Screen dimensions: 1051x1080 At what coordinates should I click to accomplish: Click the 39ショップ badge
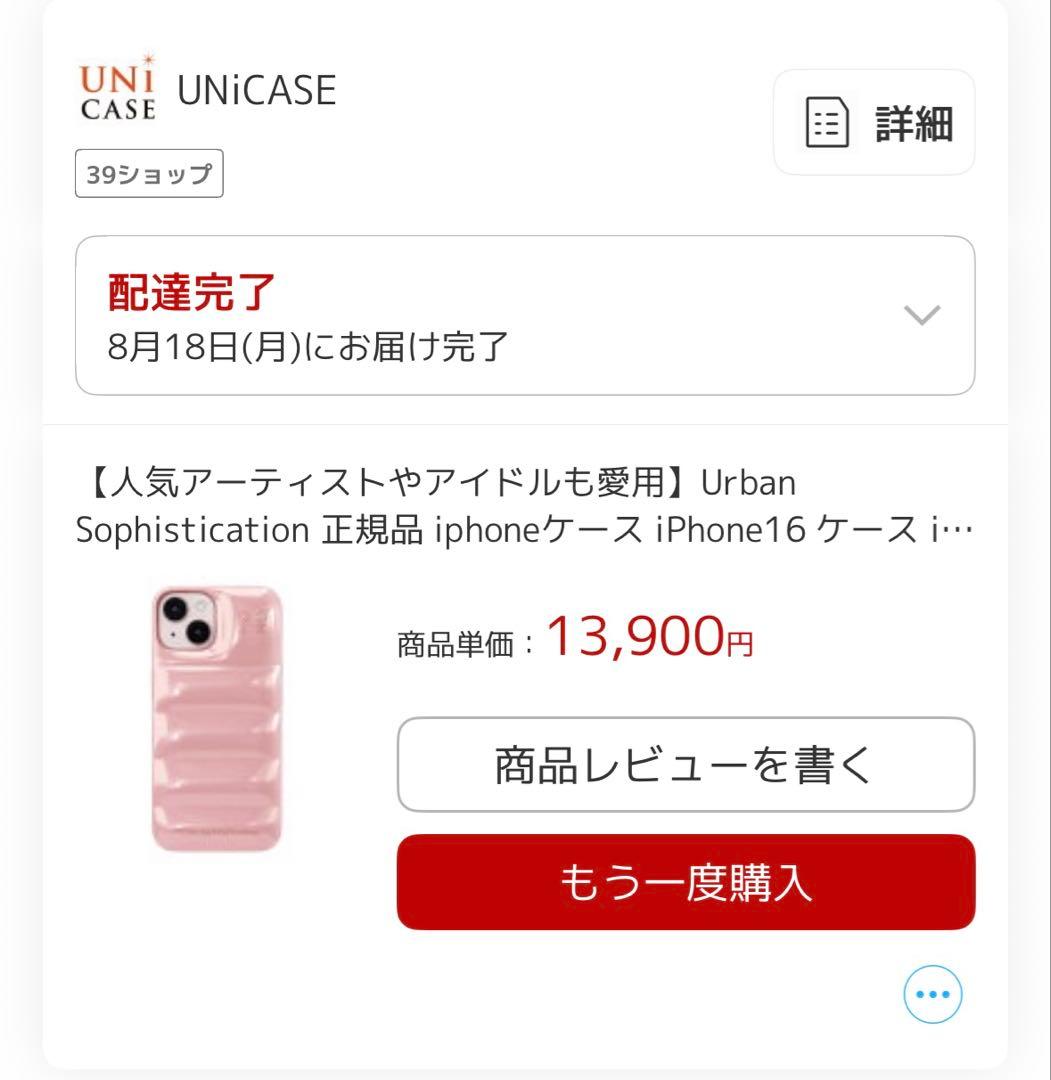click(148, 172)
